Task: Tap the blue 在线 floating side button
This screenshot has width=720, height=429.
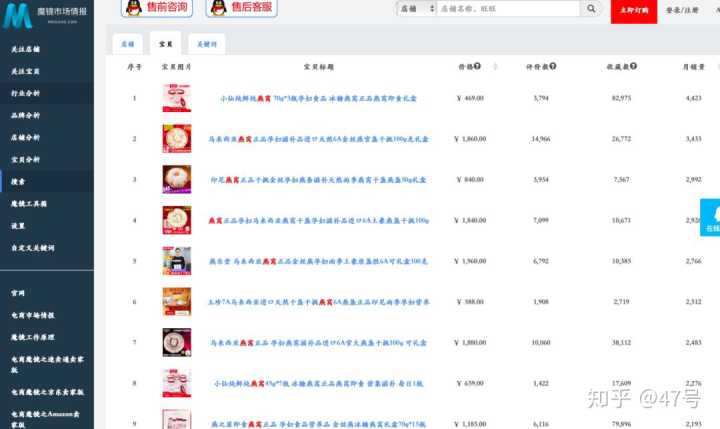Action: pos(711,220)
